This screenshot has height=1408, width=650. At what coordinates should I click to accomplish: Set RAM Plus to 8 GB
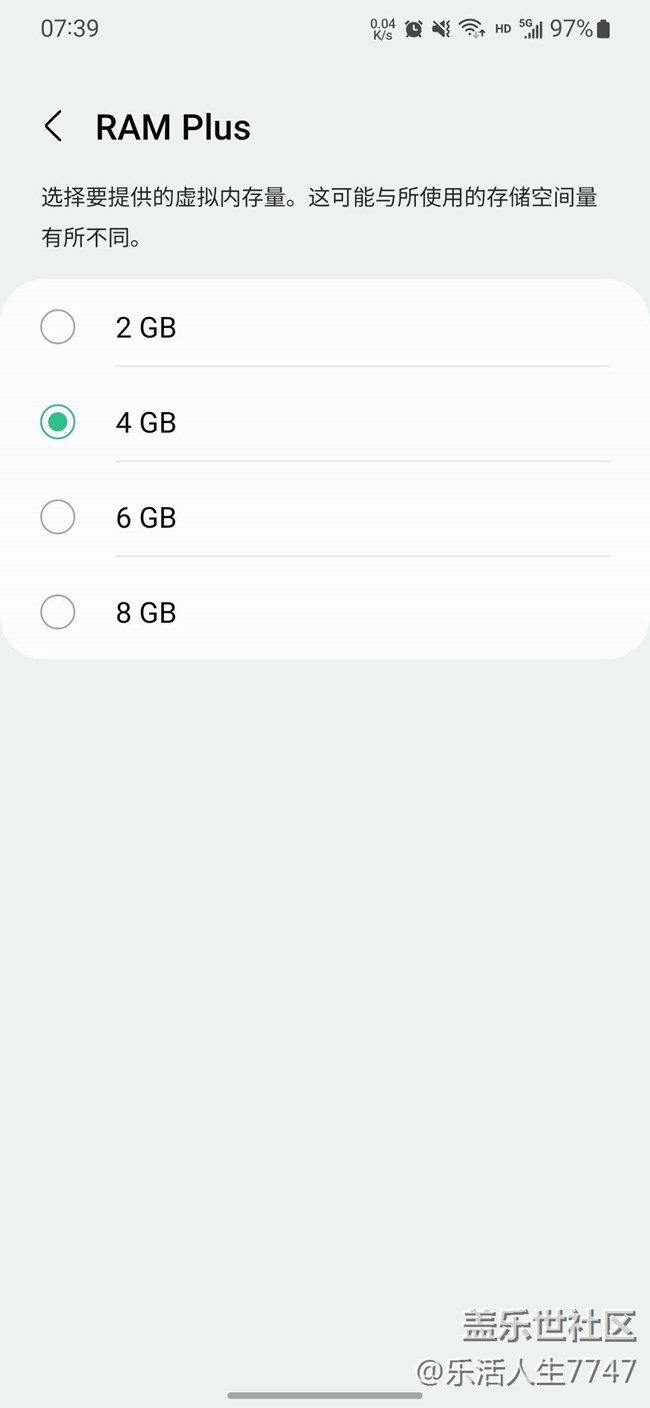[x=58, y=612]
